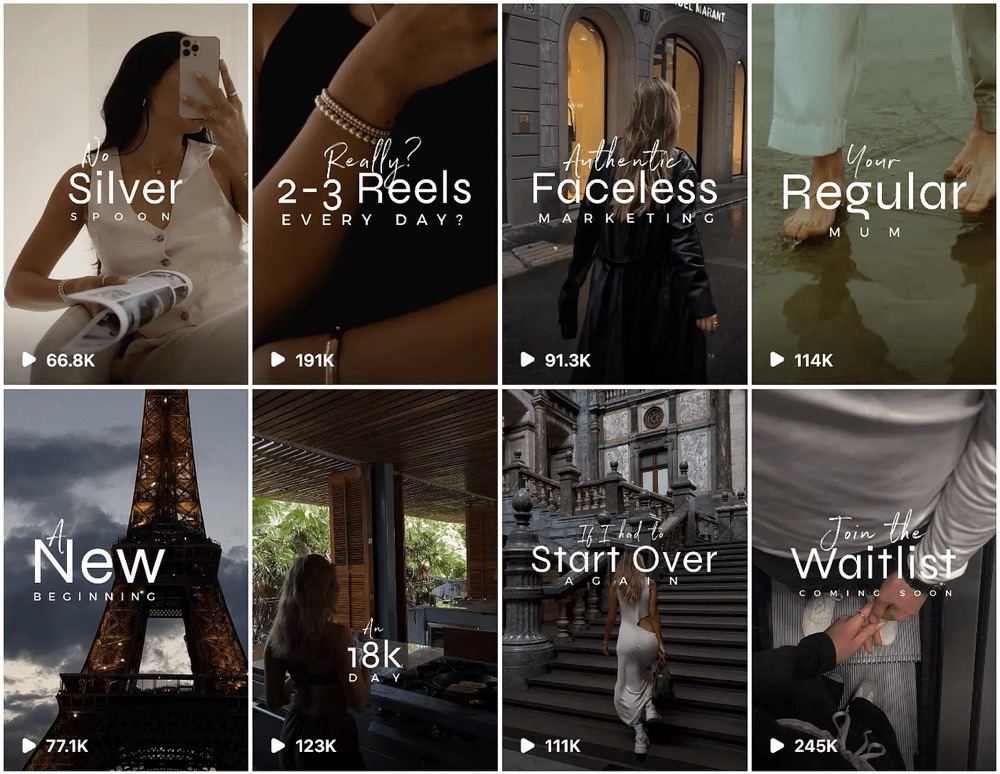1000x774 pixels.
Task: Play the '2-3 Reels Every Day?' reel
Action: (374, 194)
